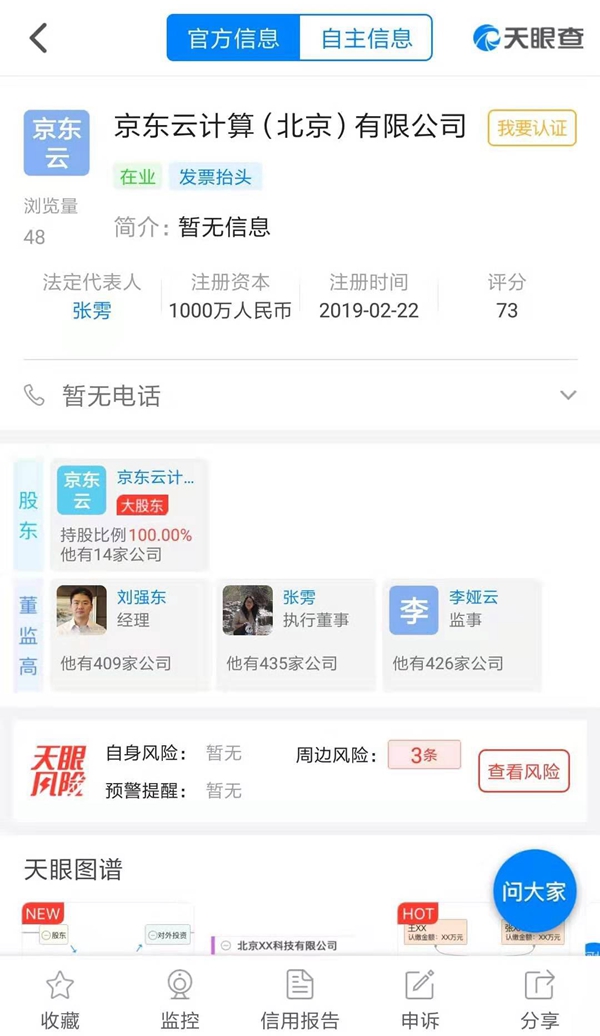The width and height of the screenshot is (600, 1036).
Task: Open the 发票抬头 chip
Action: click(x=215, y=177)
